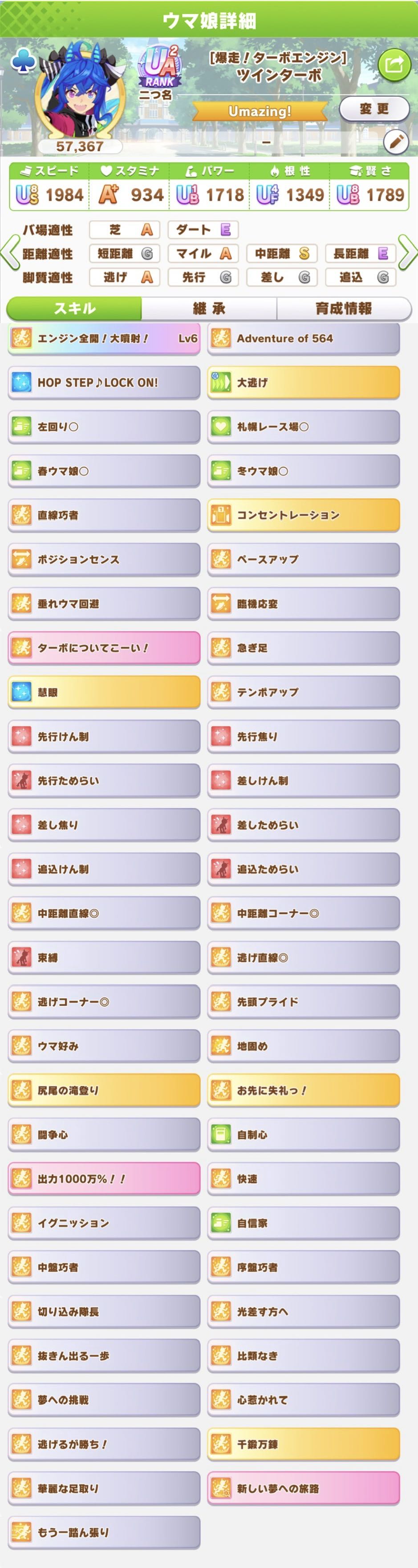Select the お先に失礼っ！ skill
Screen dimensions: 418x1568
pyautogui.click(x=304, y=1090)
